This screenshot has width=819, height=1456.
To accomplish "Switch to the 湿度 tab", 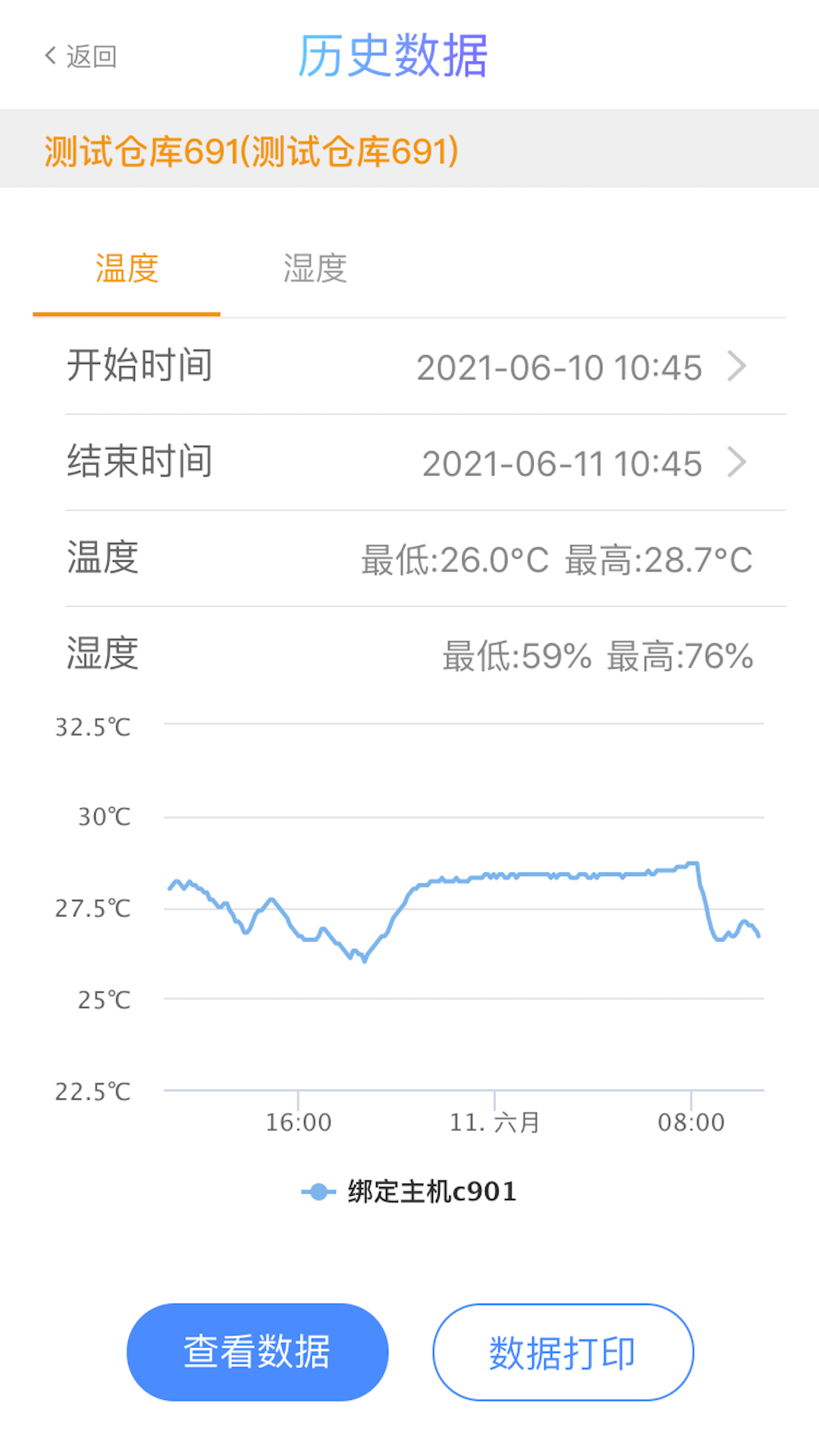I will (315, 268).
